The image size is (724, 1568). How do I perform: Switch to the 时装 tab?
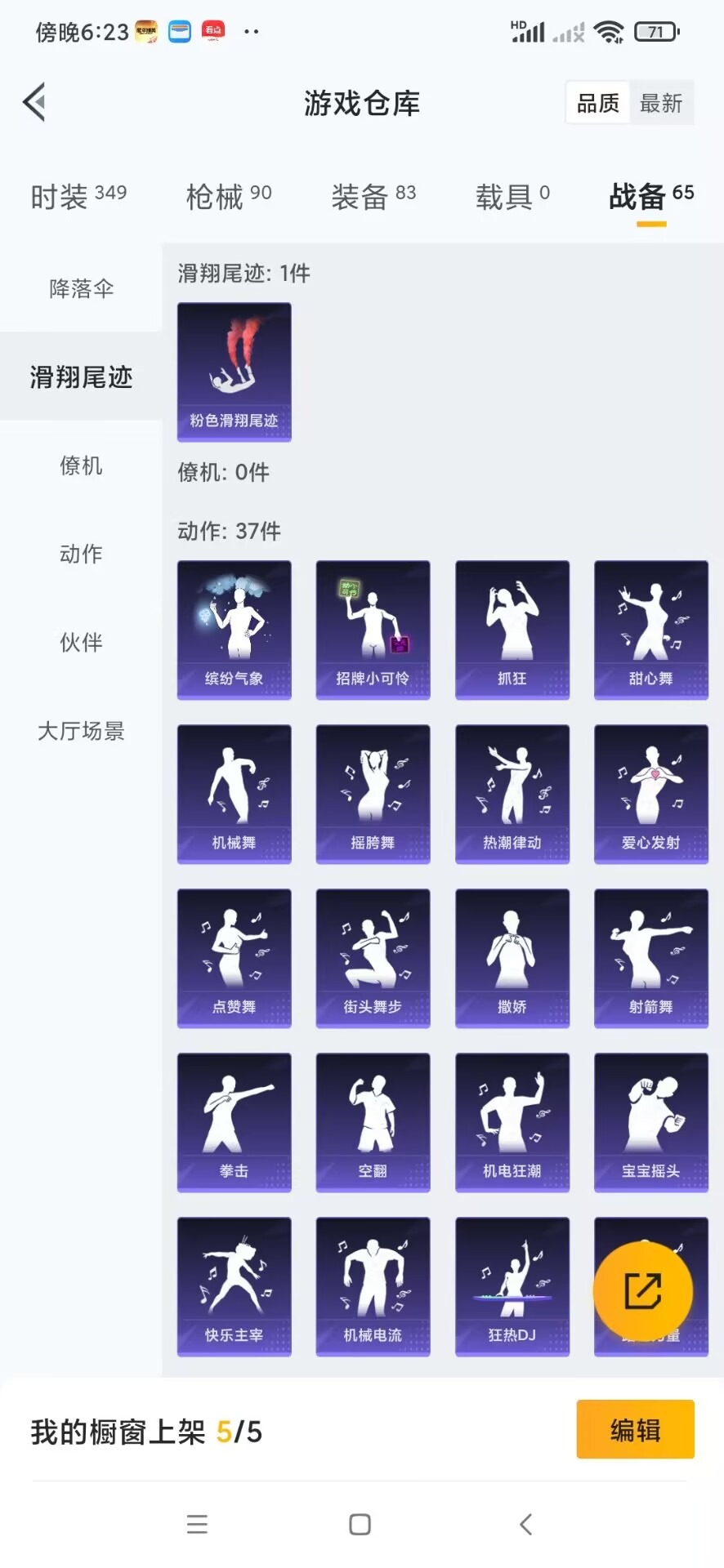coord(78,196)
